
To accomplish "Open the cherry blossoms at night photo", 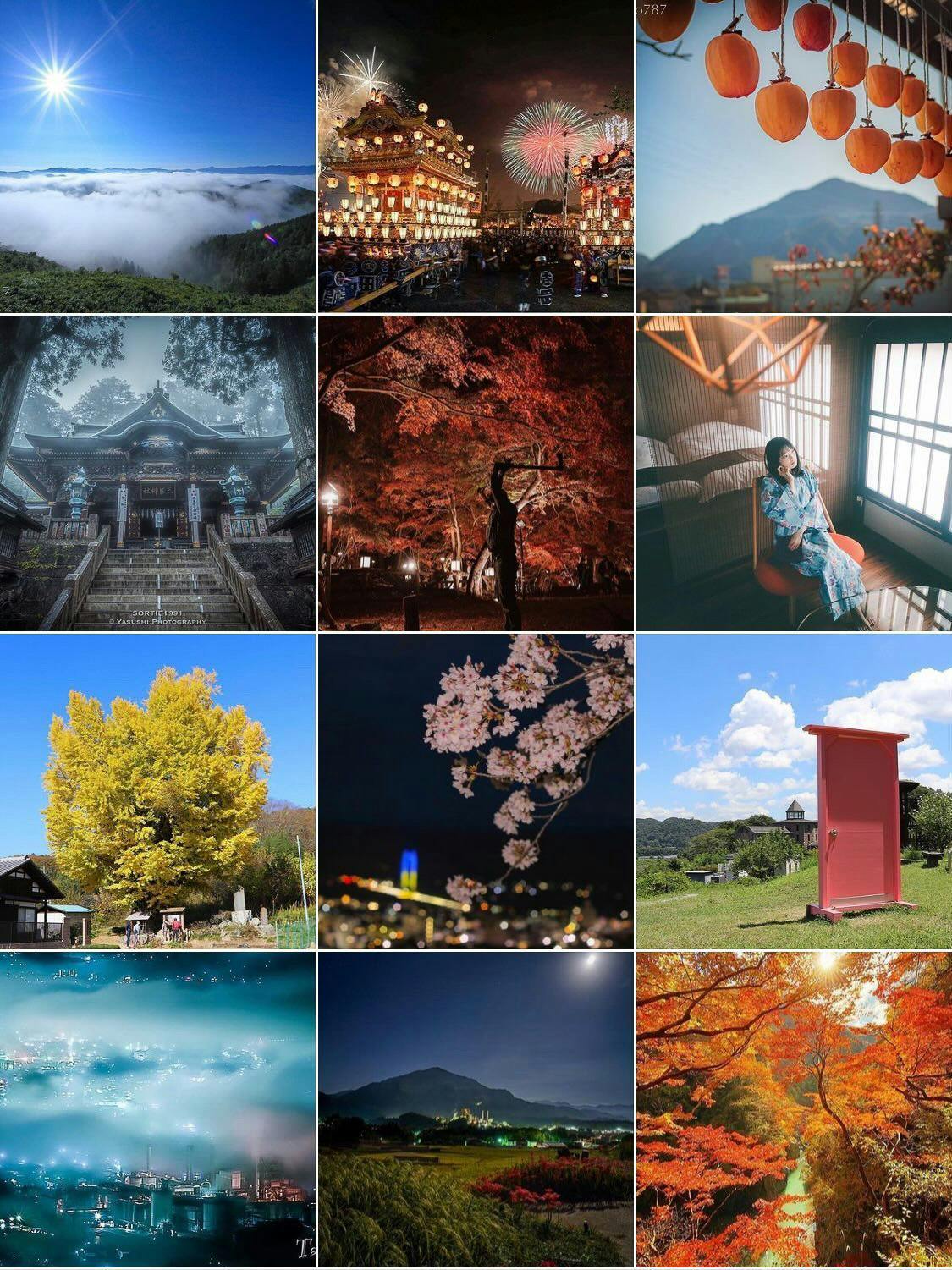I will point(476,791).
